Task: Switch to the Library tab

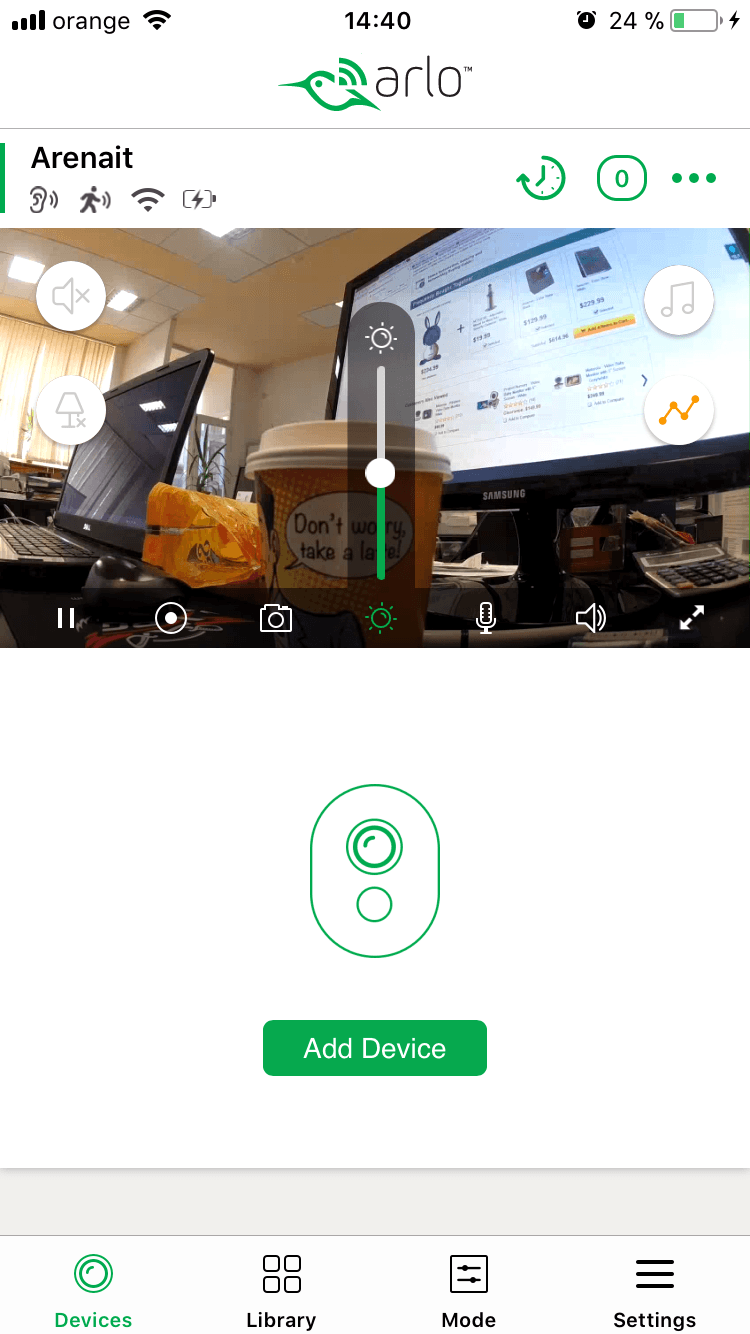Action: click(281, 1292)
